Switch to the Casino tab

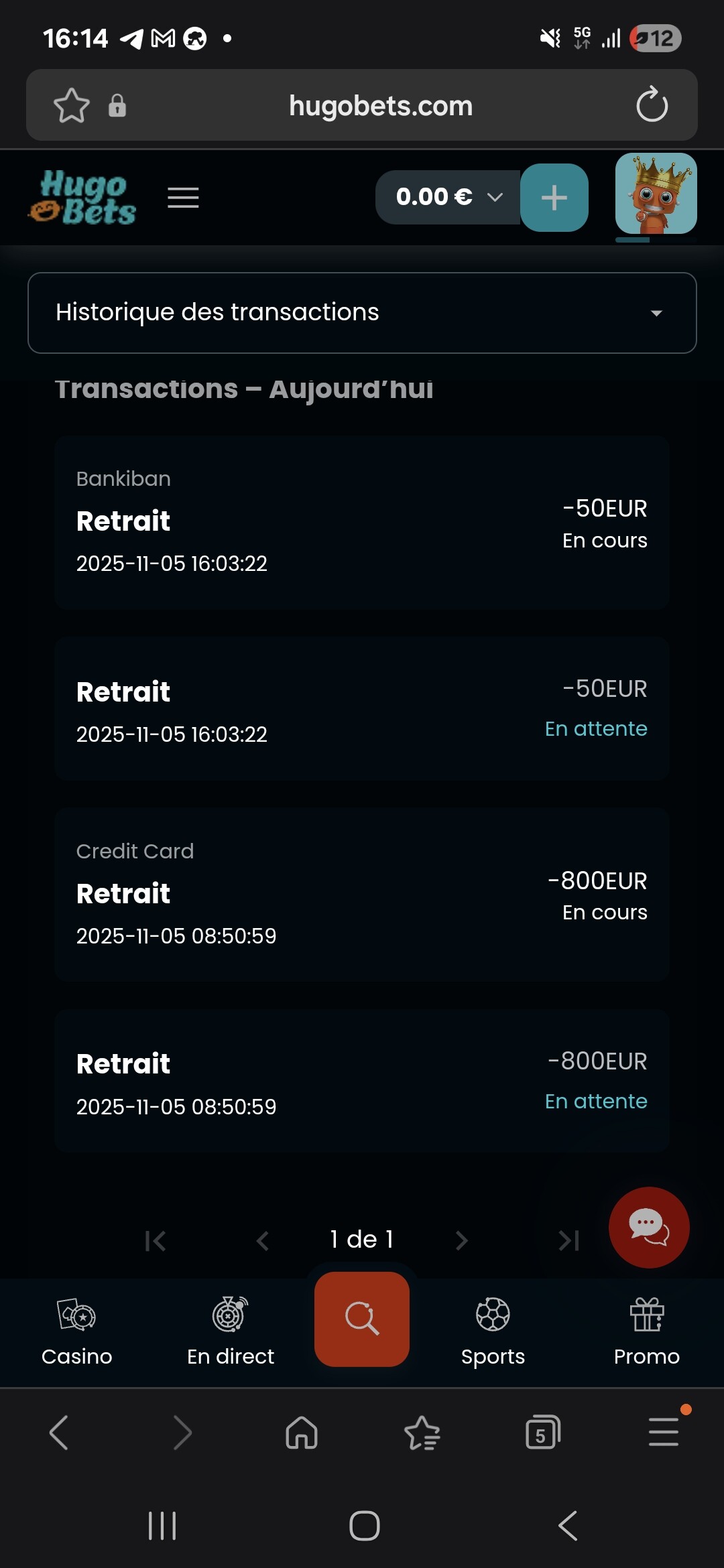pos(76,1331)
